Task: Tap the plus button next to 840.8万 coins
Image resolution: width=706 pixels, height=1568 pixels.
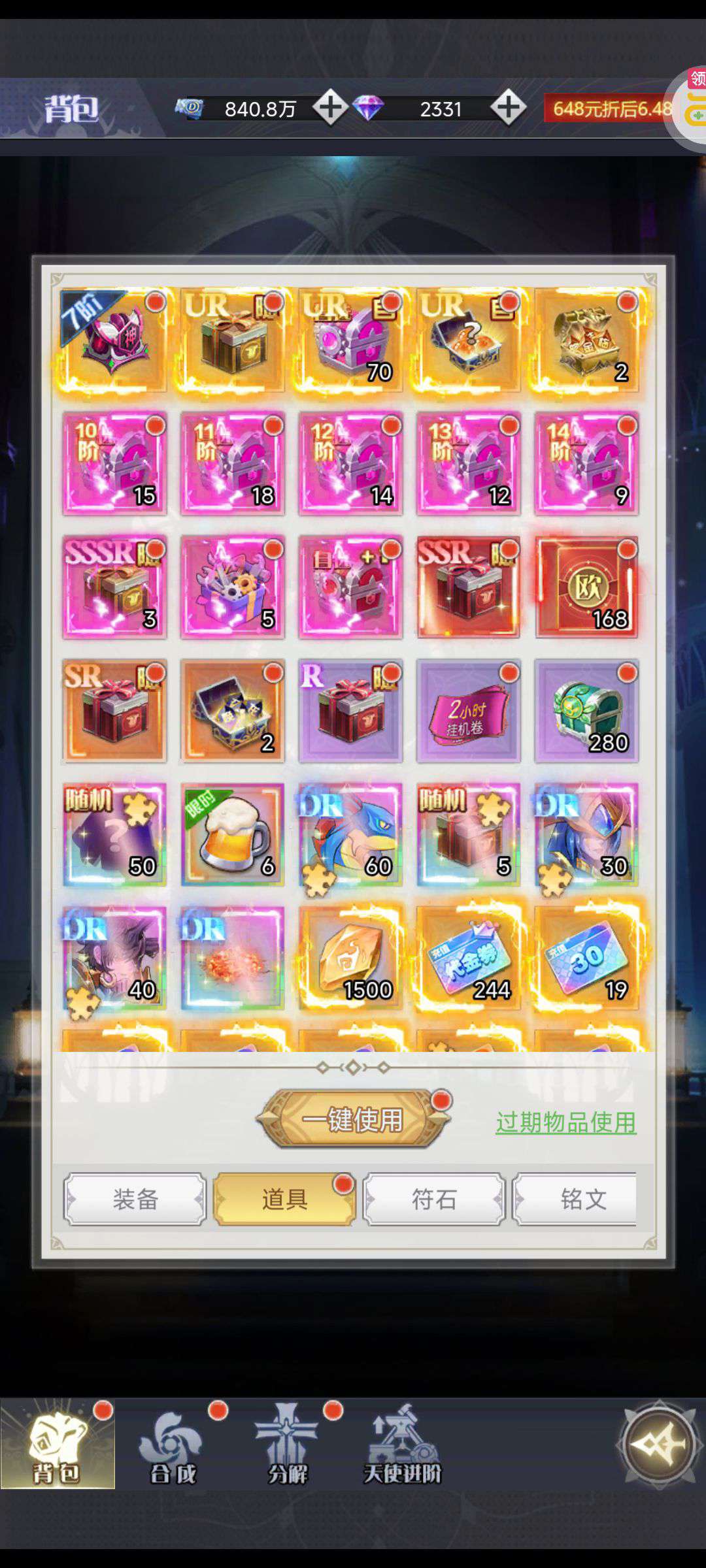Action: 330,107
